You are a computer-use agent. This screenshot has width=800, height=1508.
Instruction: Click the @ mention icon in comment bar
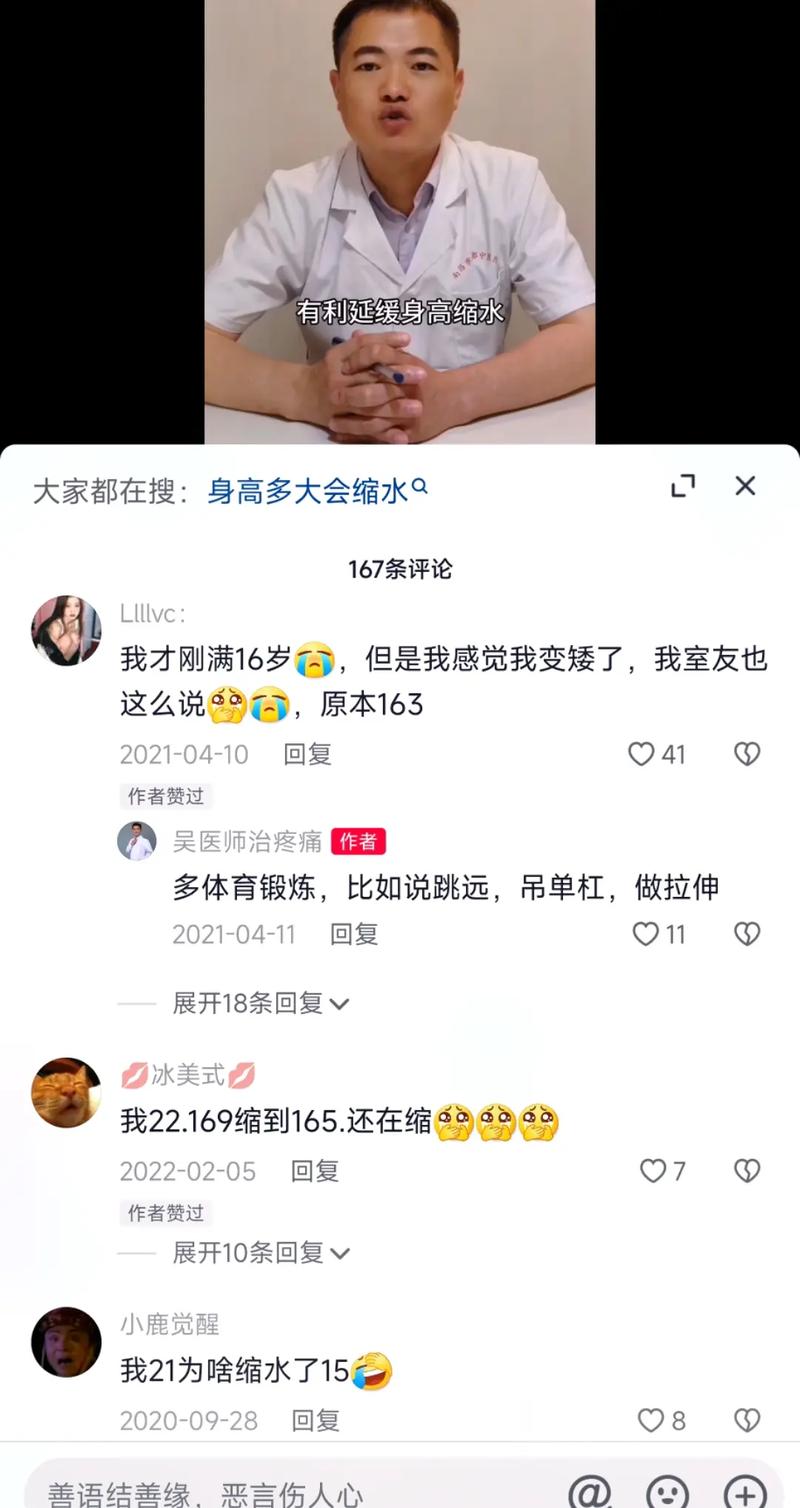(x=592, y=1493)
